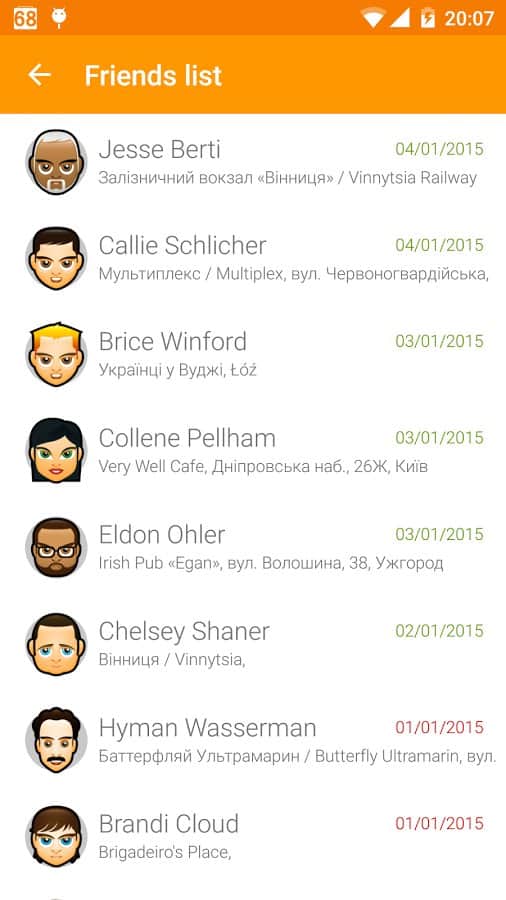The image size is (506, 900).
Task: View Collene Pellham's details
Action: (x=253, y=452)
